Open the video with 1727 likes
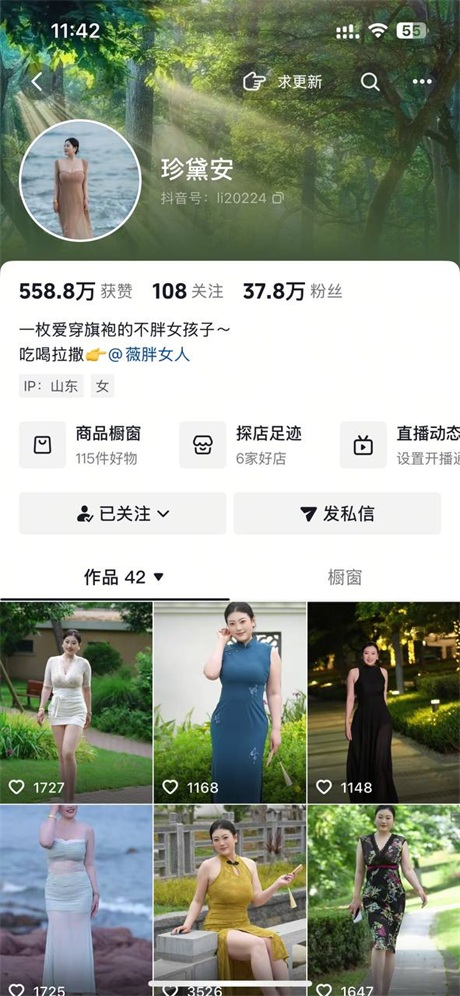The width and height of the screenshot is (460, 996). [76, 703]
